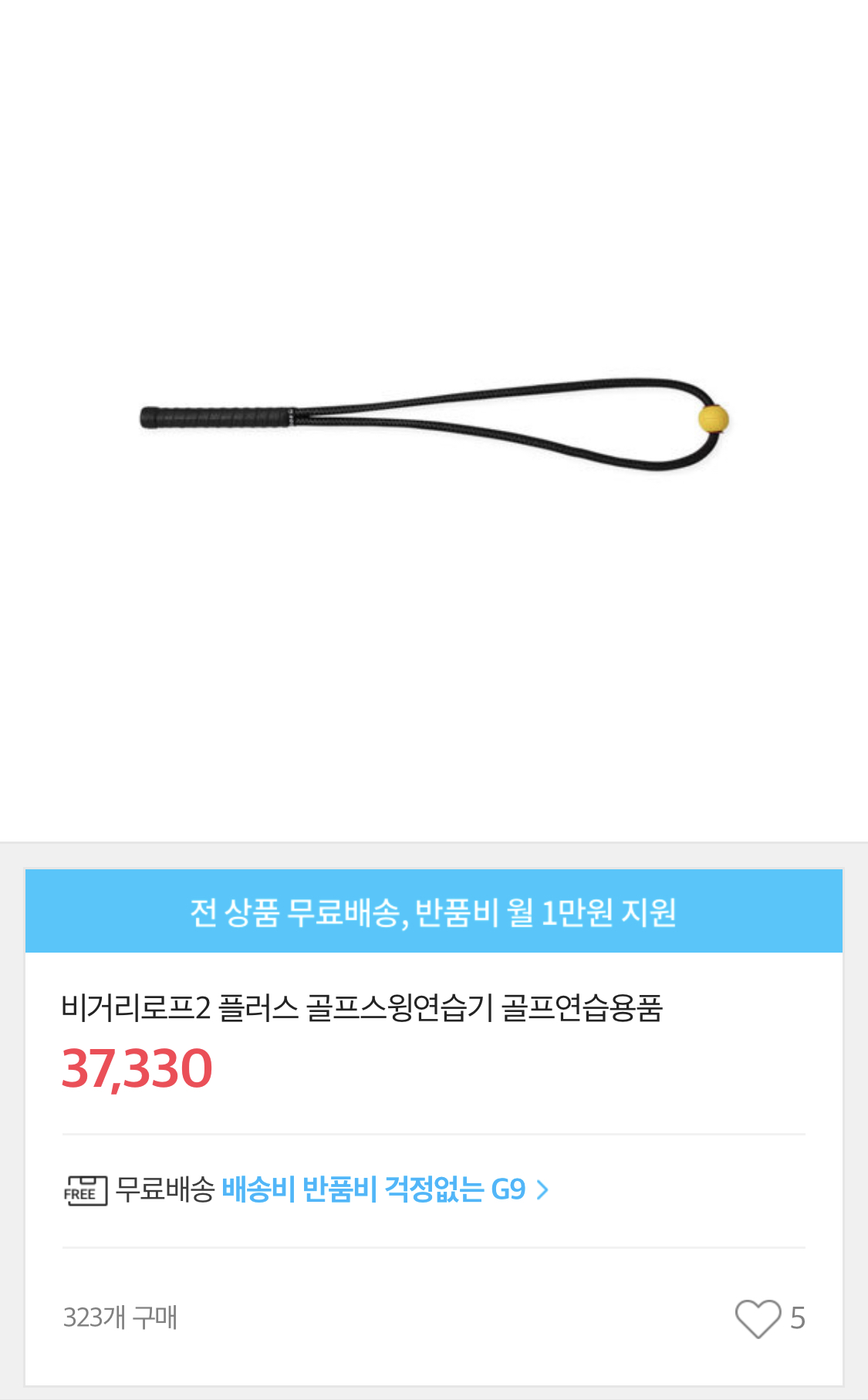Like this product with the heart icon
Image resolution: width=868 pixels, height=1400 pixels.
point(758,1317)
